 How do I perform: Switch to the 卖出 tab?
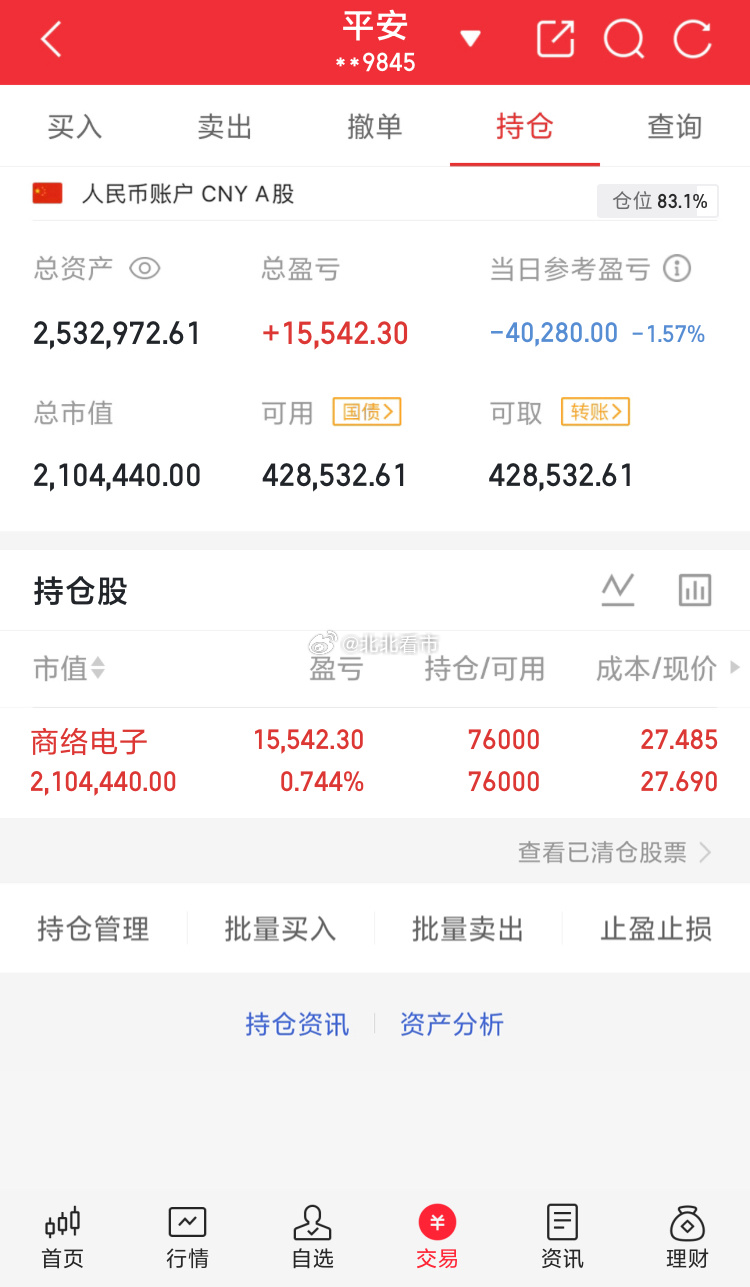tap(225, 127)
